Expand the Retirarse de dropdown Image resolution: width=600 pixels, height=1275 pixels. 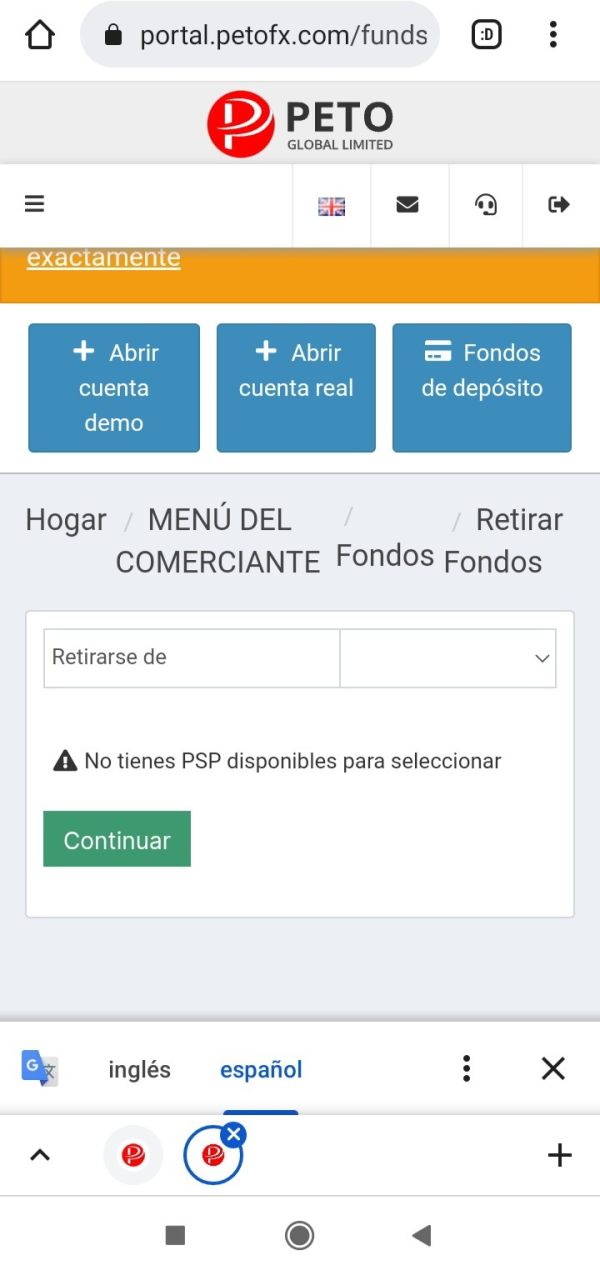(448, 658)
